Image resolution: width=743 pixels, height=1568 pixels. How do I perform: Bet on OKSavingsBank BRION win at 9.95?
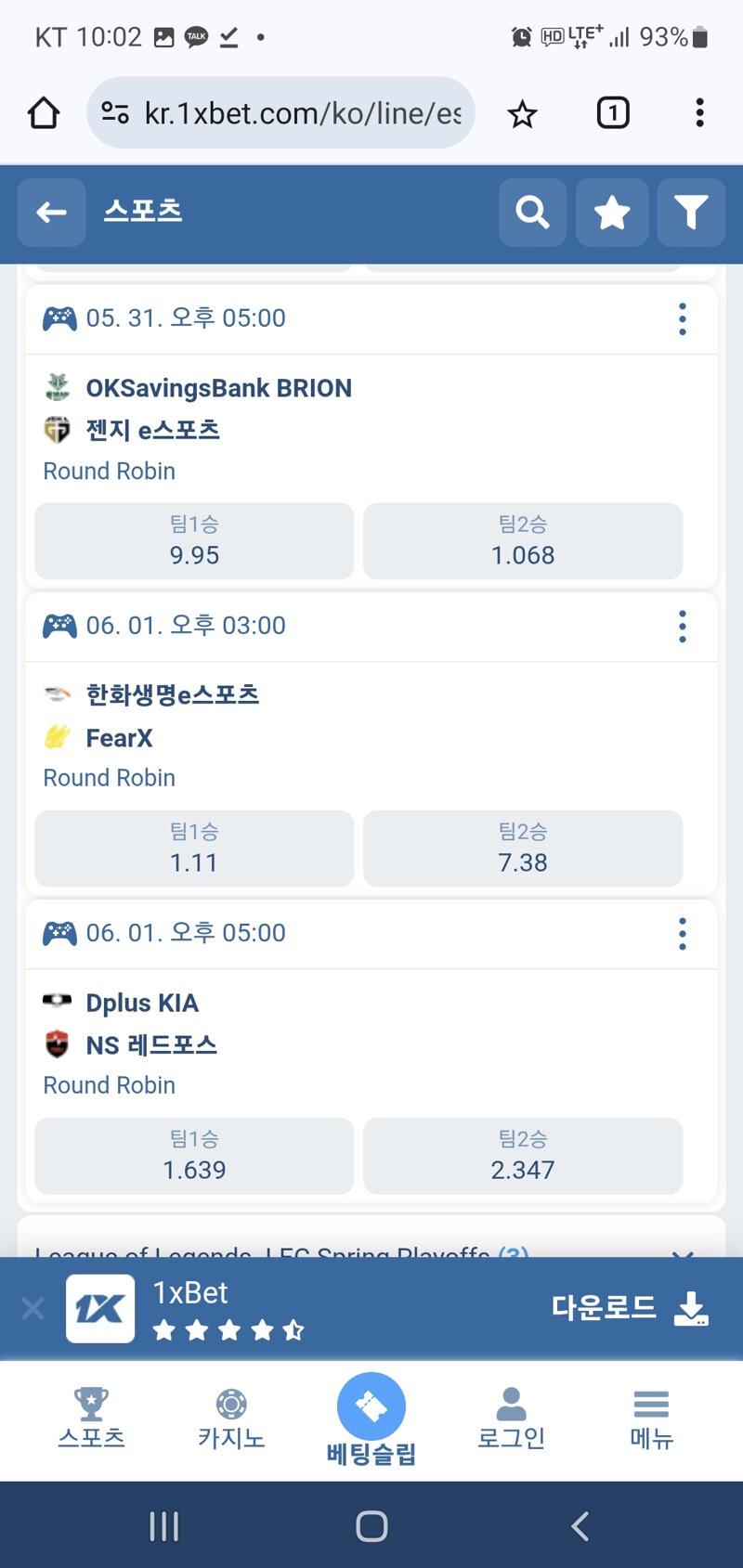click(x=194, y=541)
